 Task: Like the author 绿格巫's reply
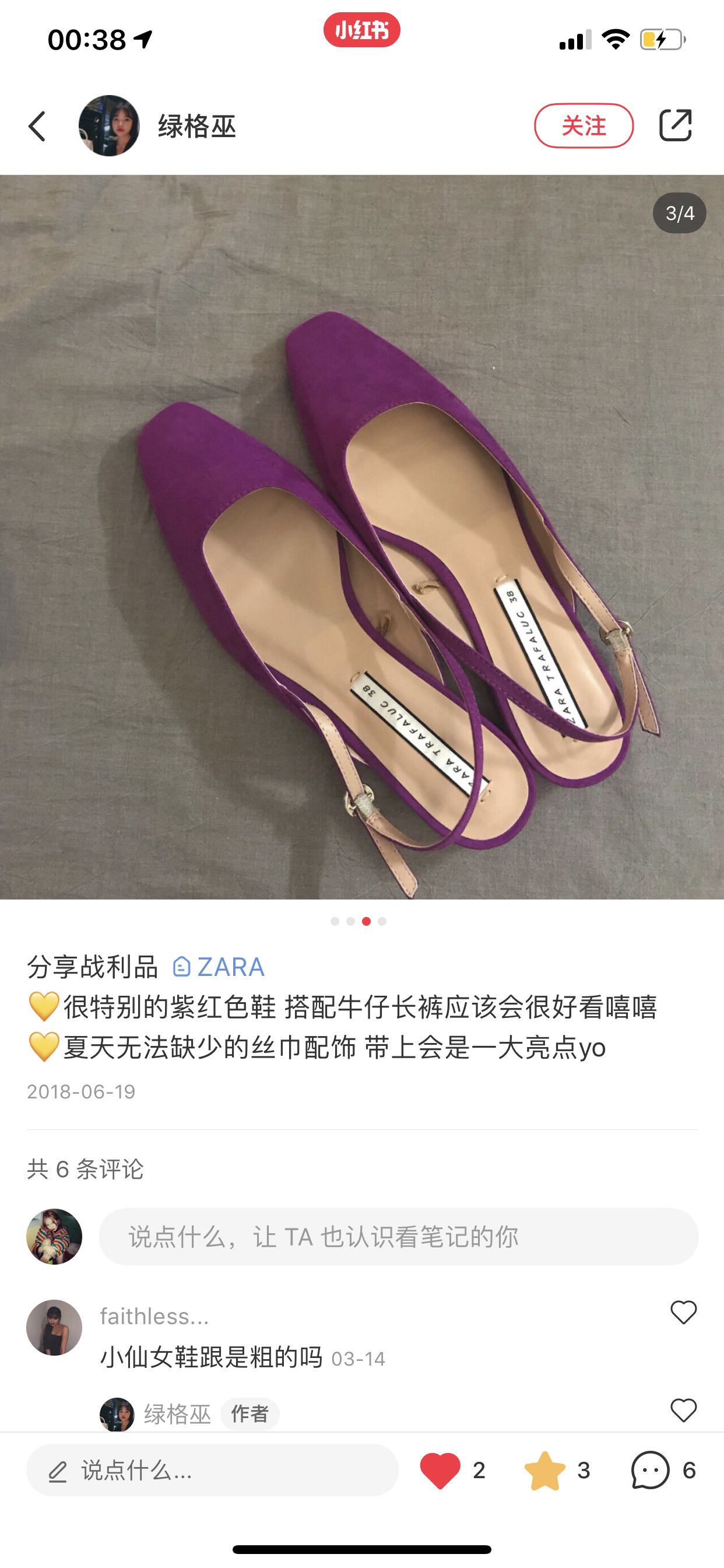[683, 1410]
